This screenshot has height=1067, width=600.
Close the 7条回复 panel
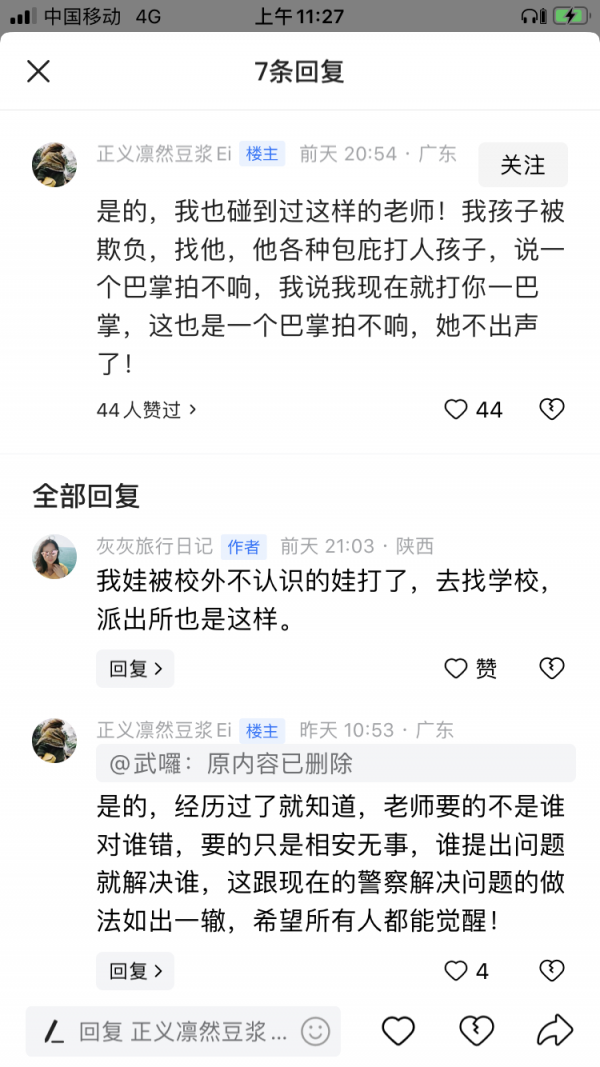pos(38,71)
